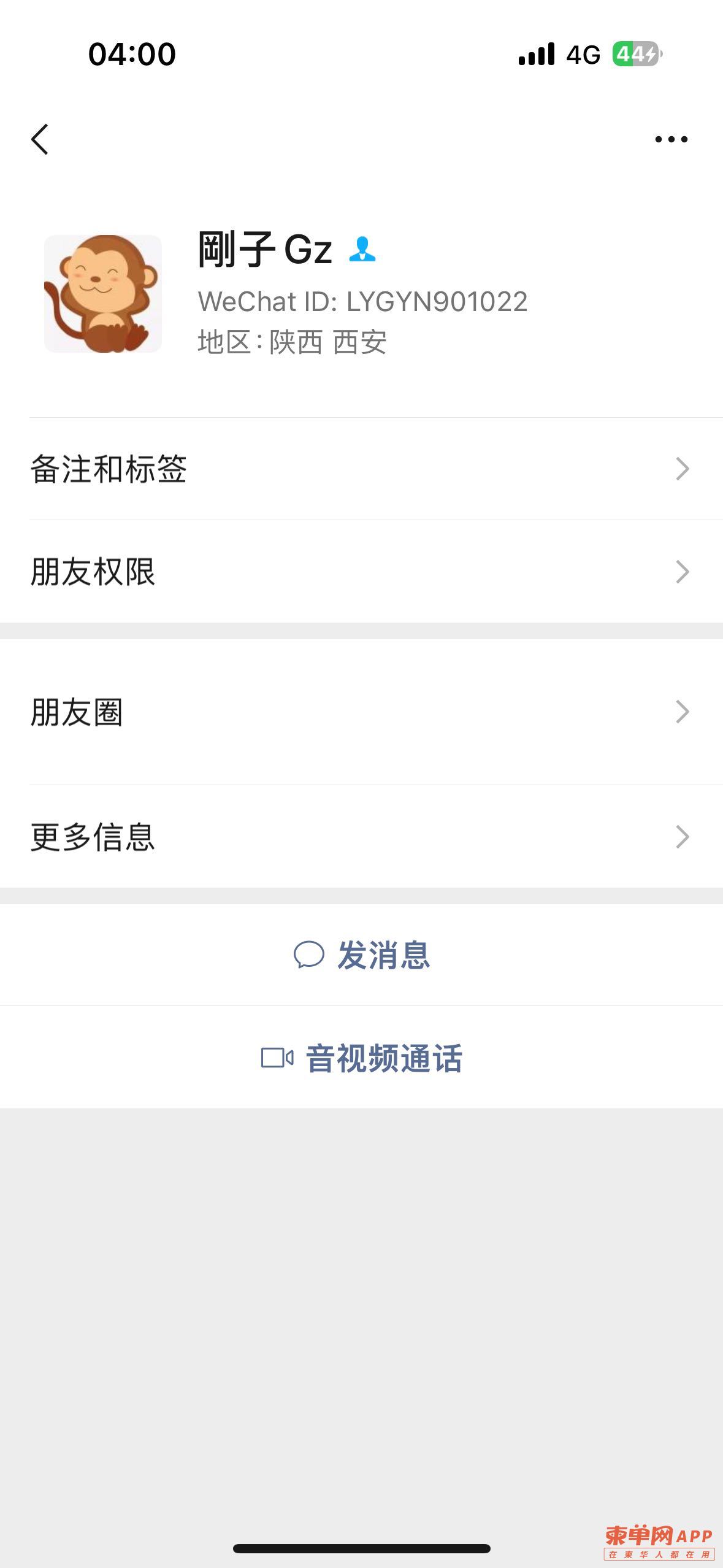Open 更多信息 row
Viewport: 723px width, 1568px height.
(362, 837)
